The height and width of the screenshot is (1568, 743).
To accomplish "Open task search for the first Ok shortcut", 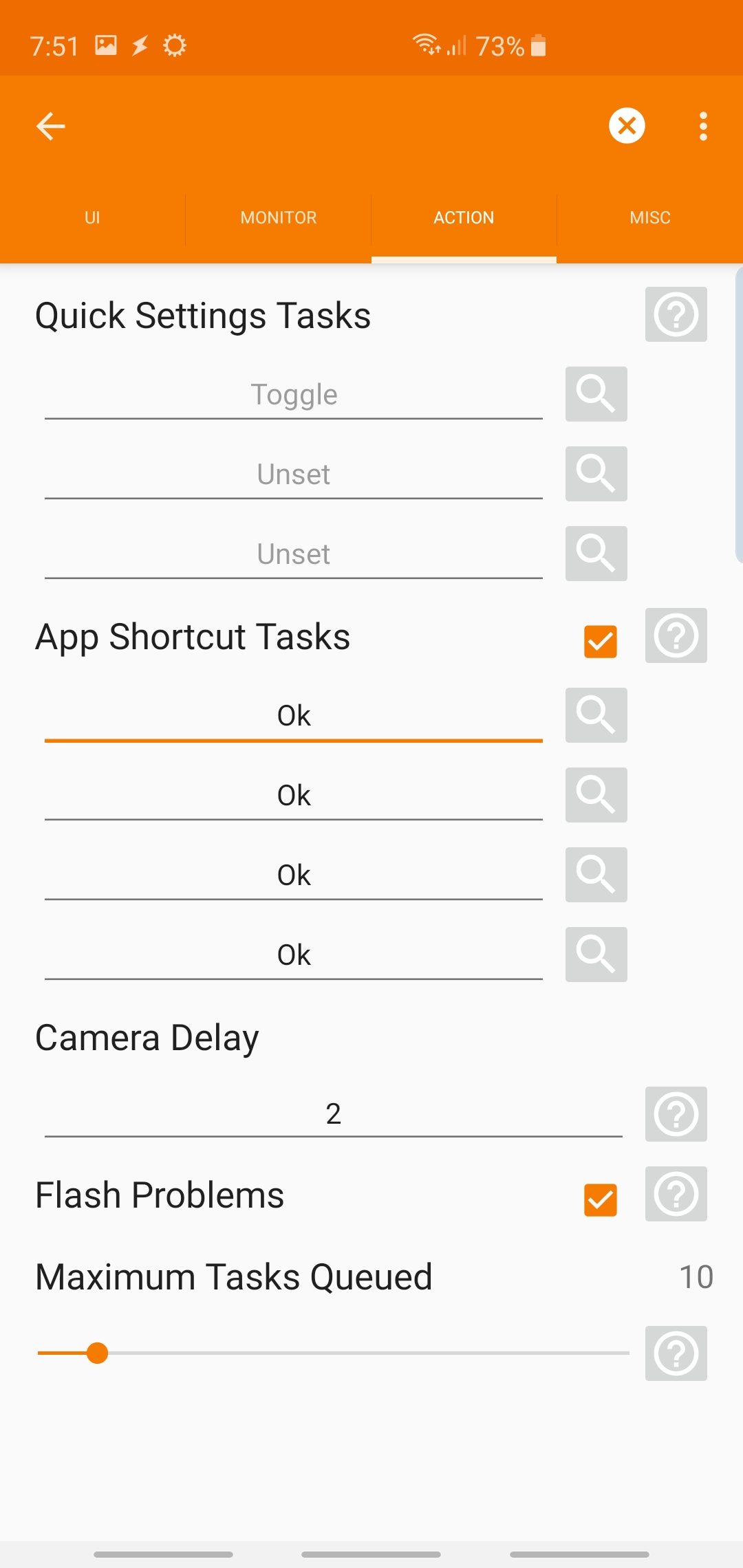I will (596, 715).
